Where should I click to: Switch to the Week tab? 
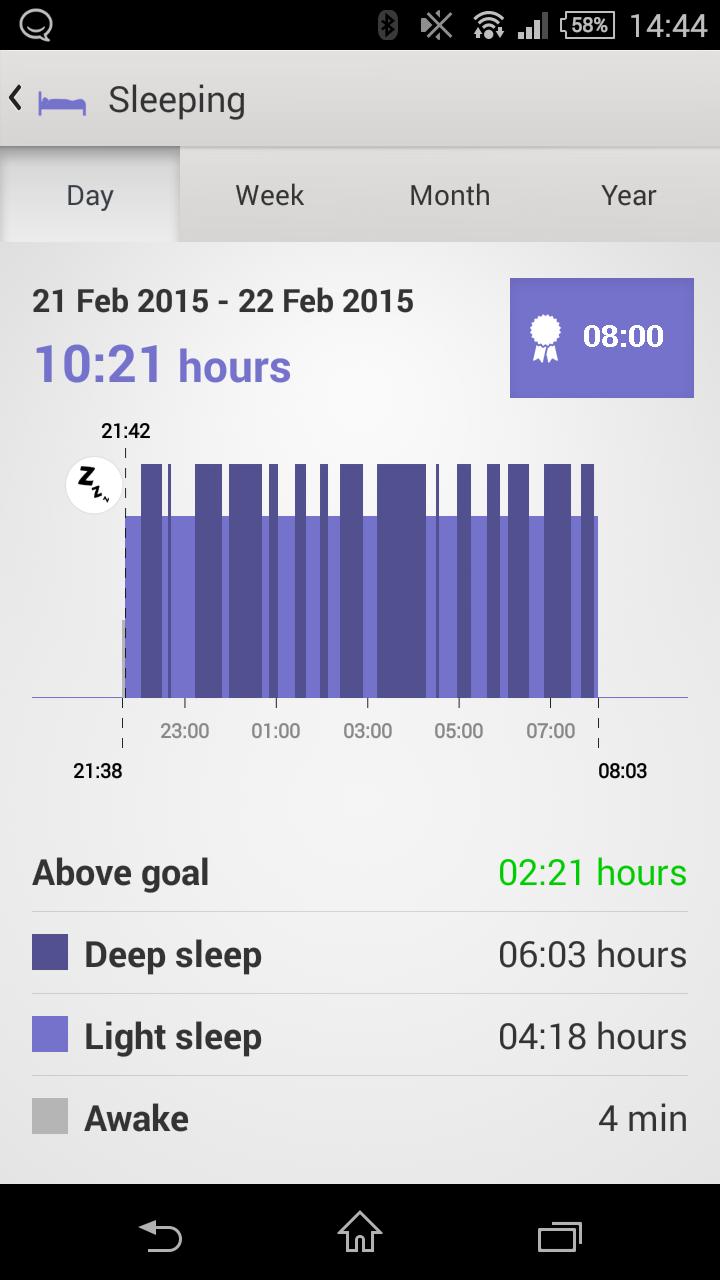270,195
